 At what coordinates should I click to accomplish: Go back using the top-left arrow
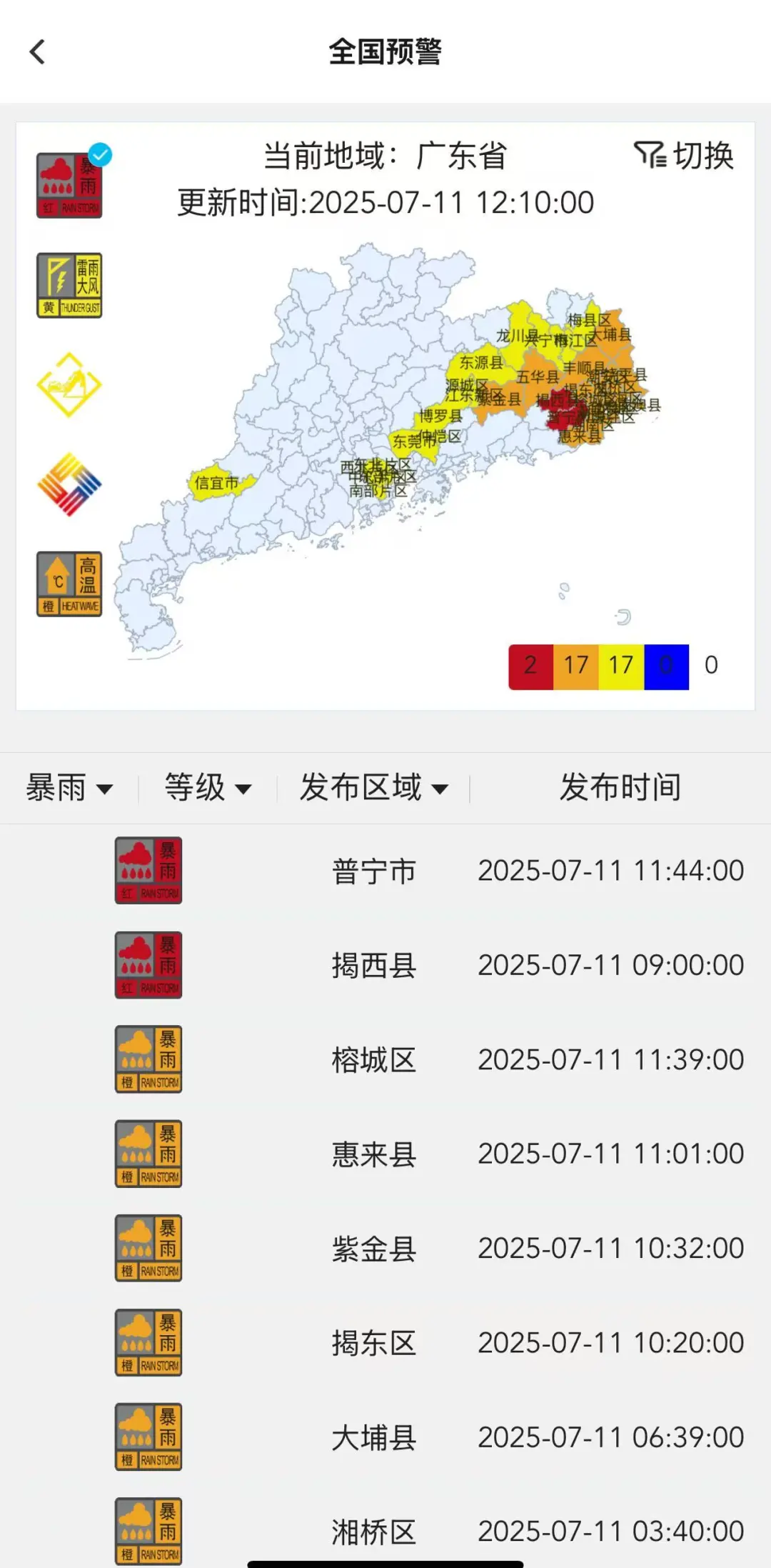37,52
